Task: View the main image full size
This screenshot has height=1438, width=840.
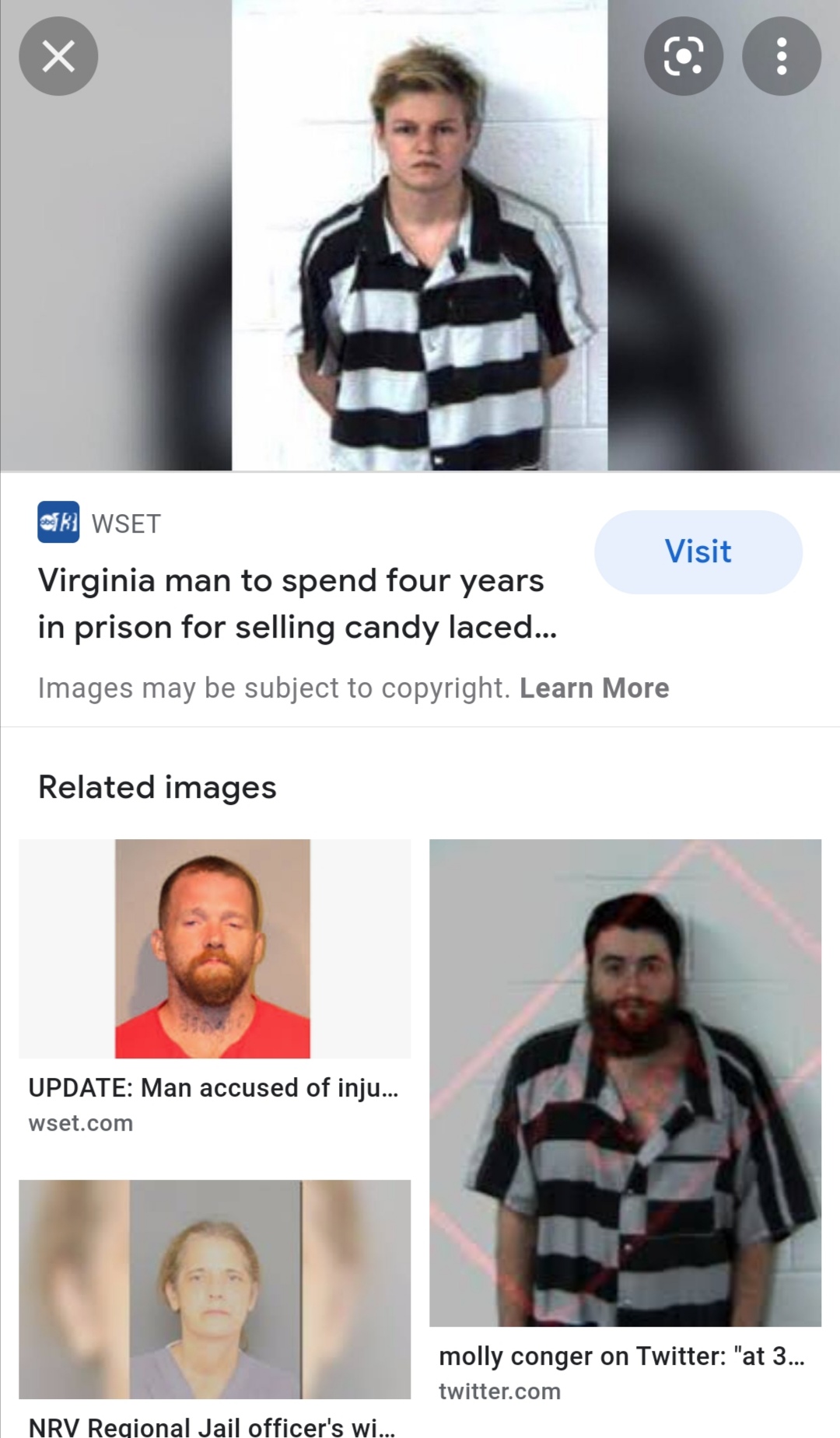Action: tap(420, 235)
